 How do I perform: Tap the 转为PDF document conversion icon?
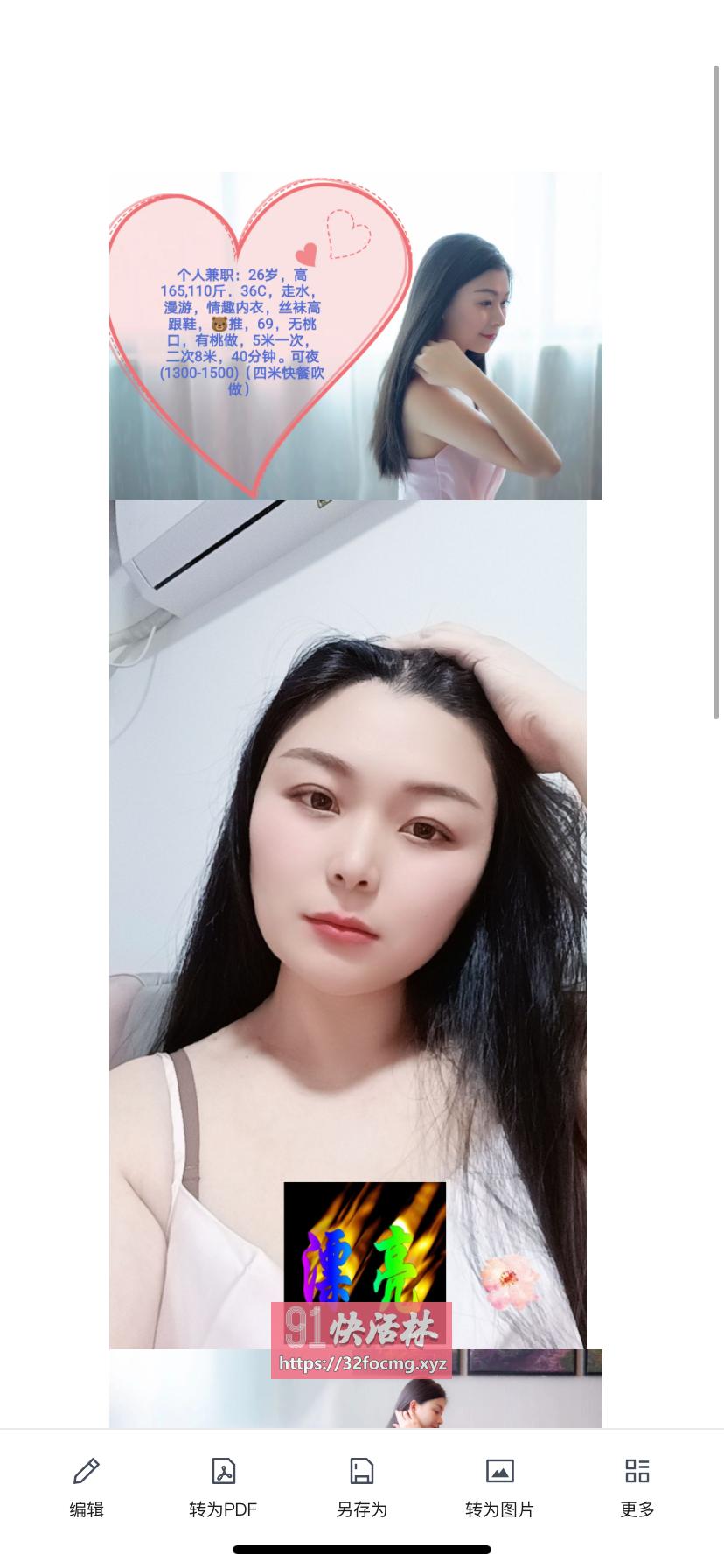222,1471
